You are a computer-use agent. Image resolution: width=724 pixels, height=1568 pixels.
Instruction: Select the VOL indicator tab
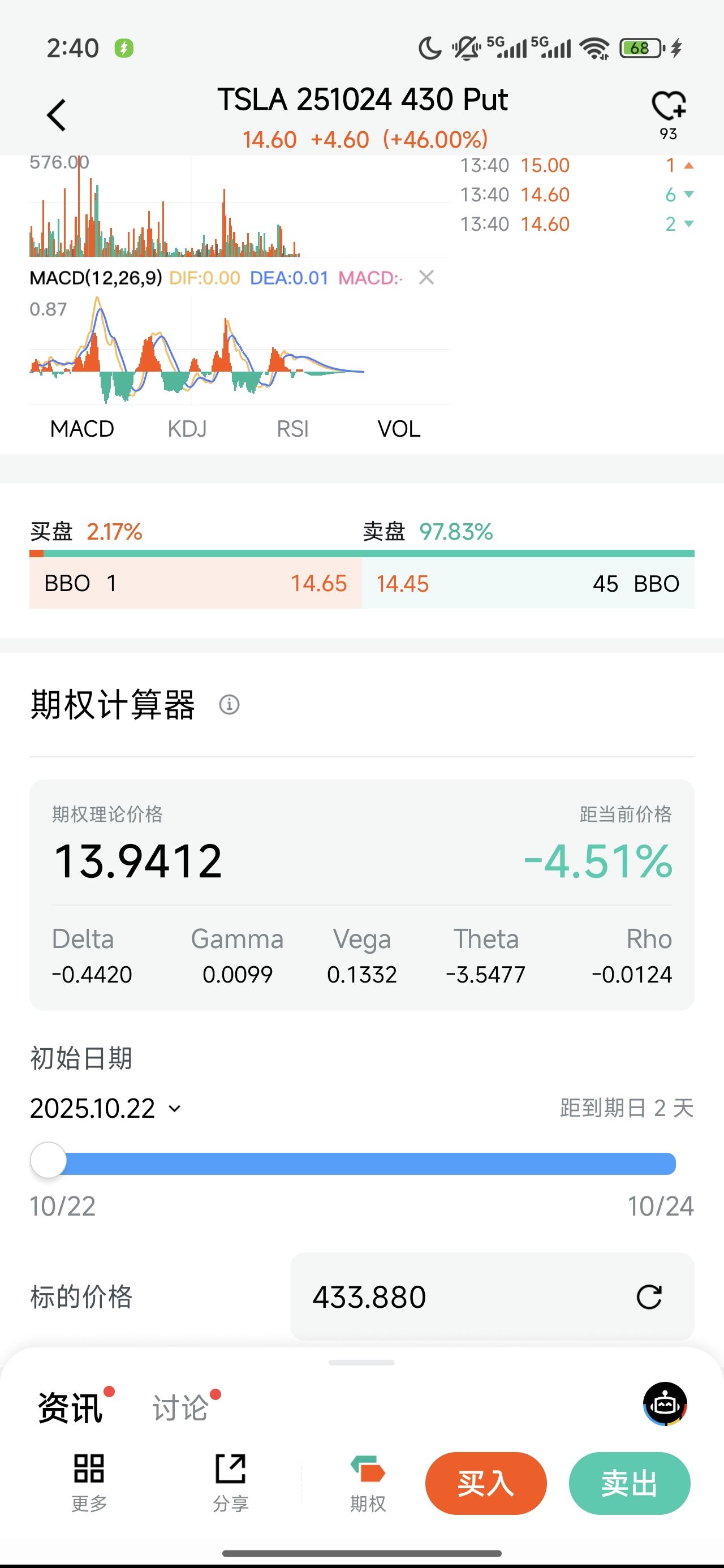(399, 429)
